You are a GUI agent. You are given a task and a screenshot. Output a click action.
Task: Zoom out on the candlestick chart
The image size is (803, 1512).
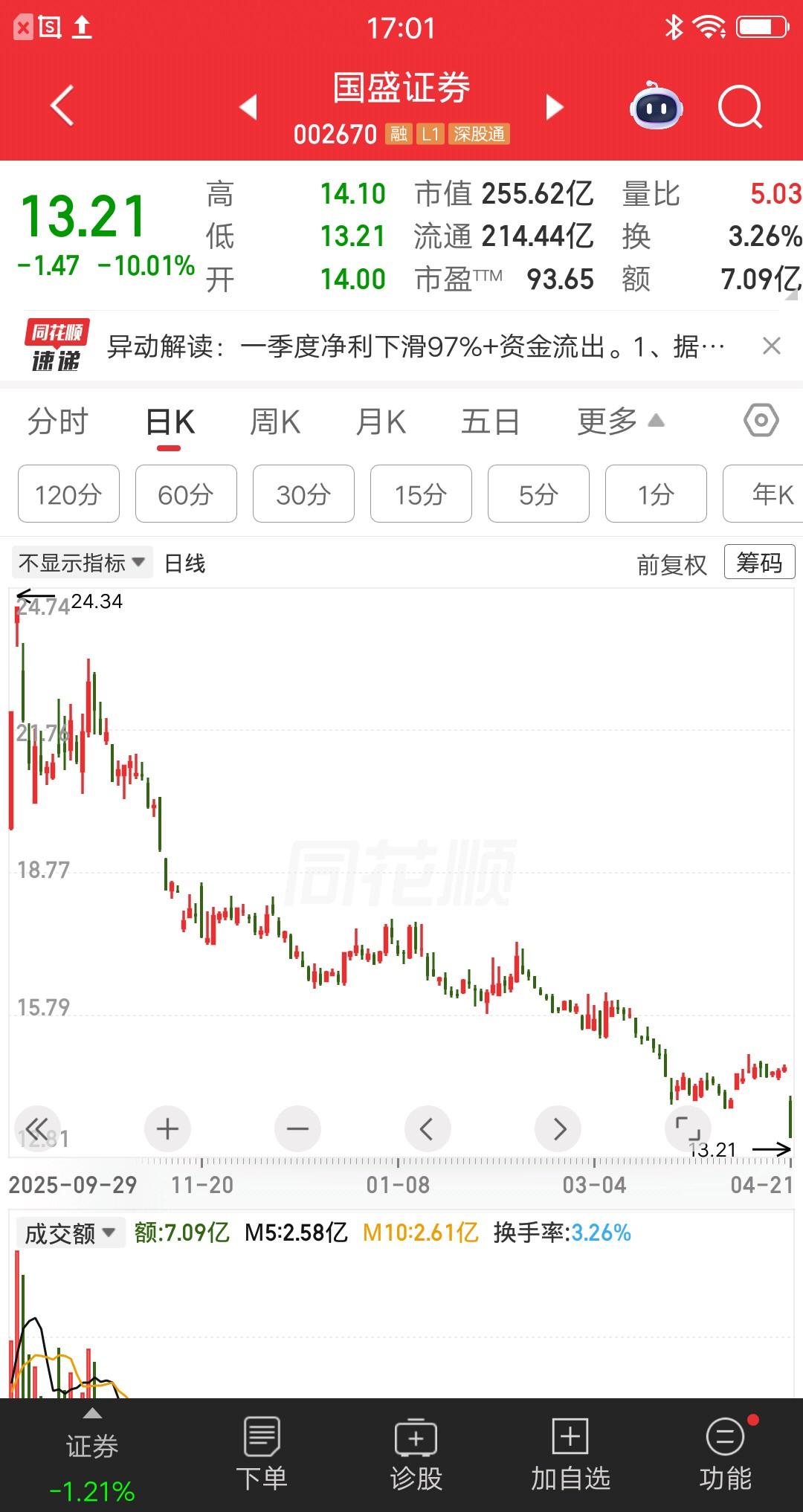[297, 1128]
